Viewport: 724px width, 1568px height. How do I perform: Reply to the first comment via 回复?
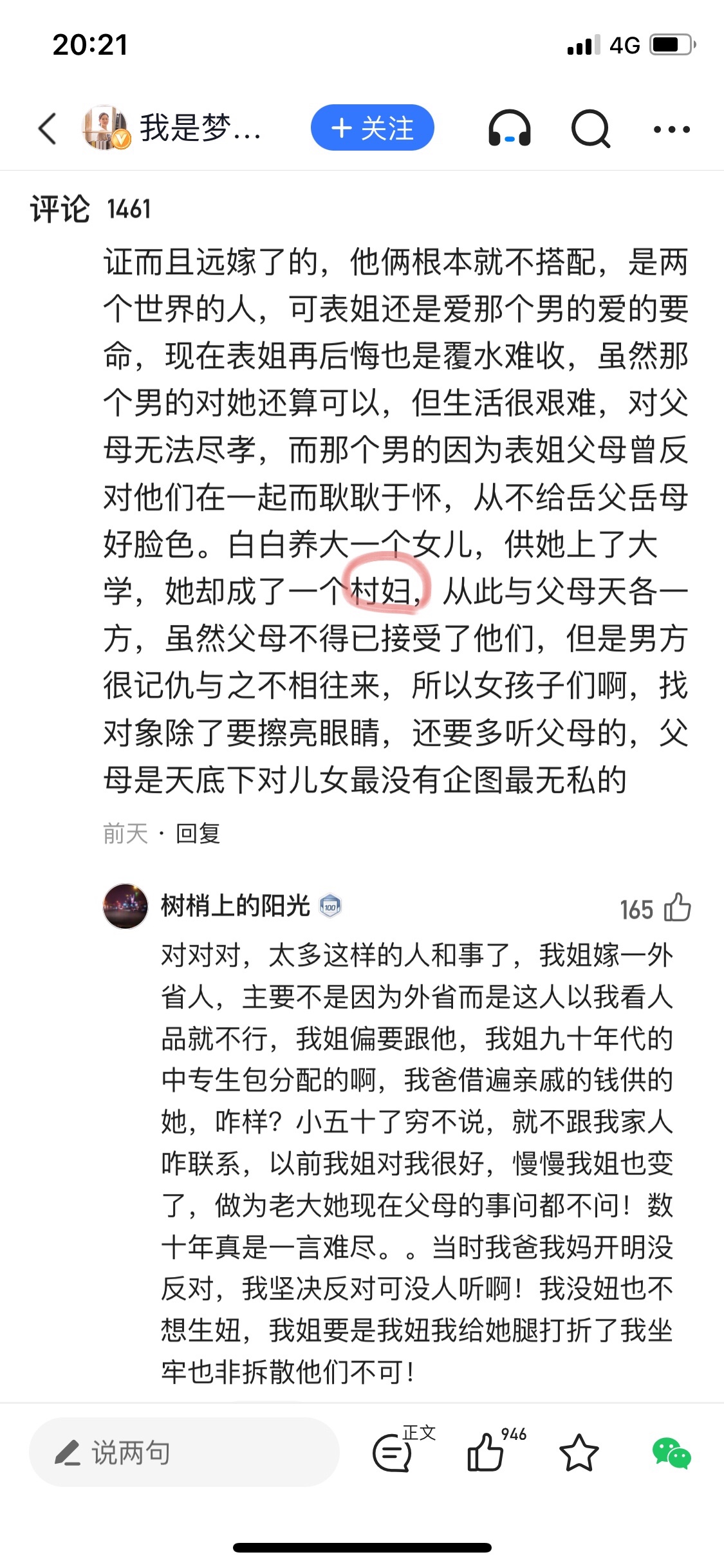point(198,834)
